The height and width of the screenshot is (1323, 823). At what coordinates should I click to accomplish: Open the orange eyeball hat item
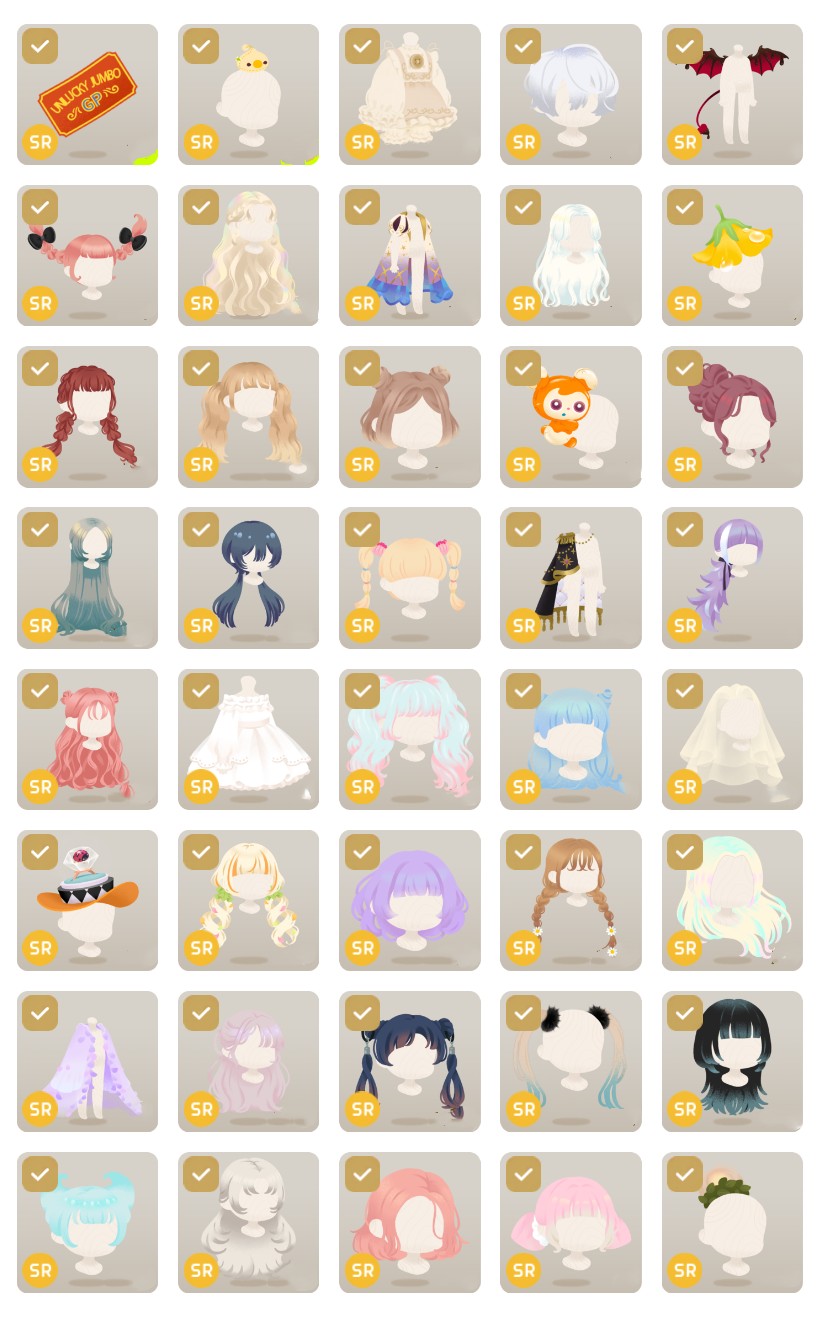pyautogui.click(x=87, y=900)
